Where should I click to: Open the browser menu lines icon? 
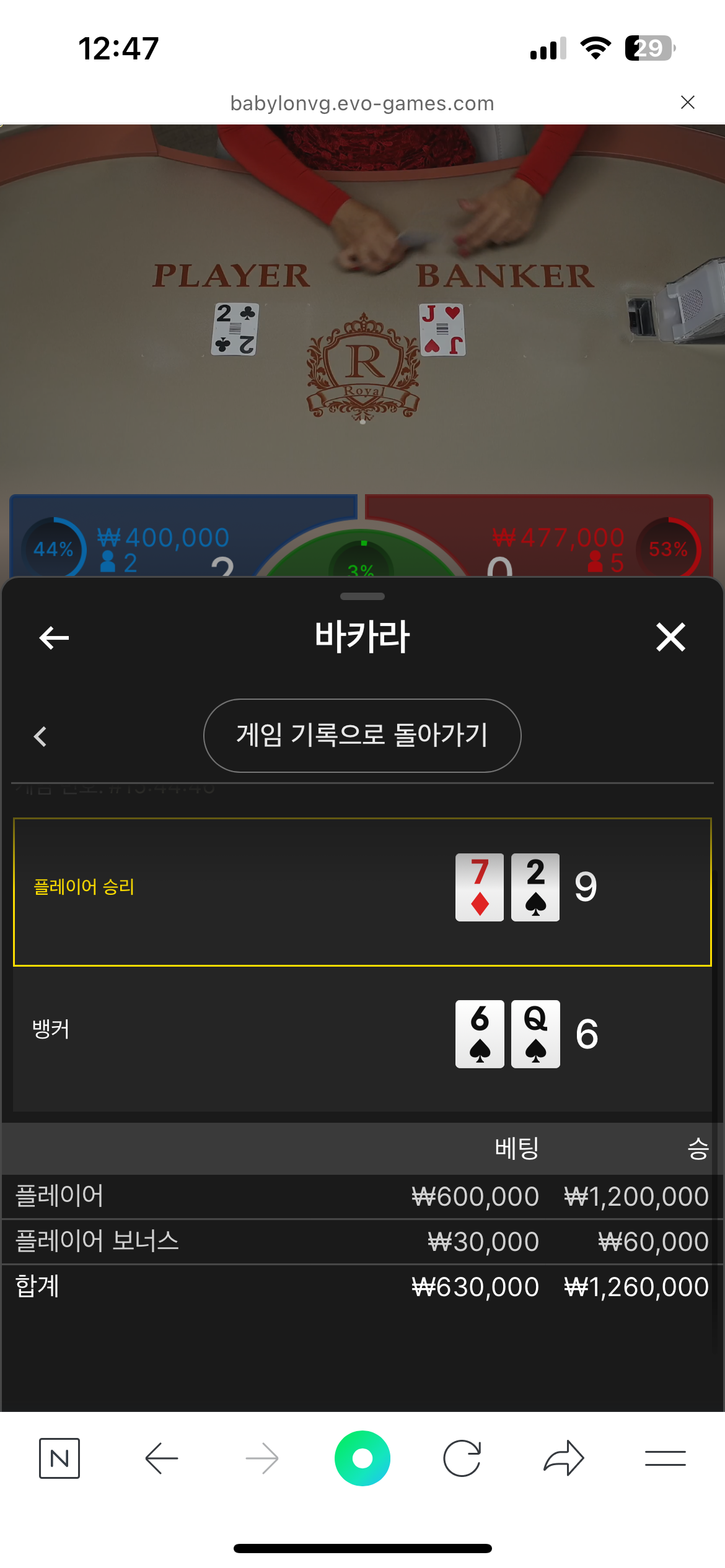(666, 1458)
